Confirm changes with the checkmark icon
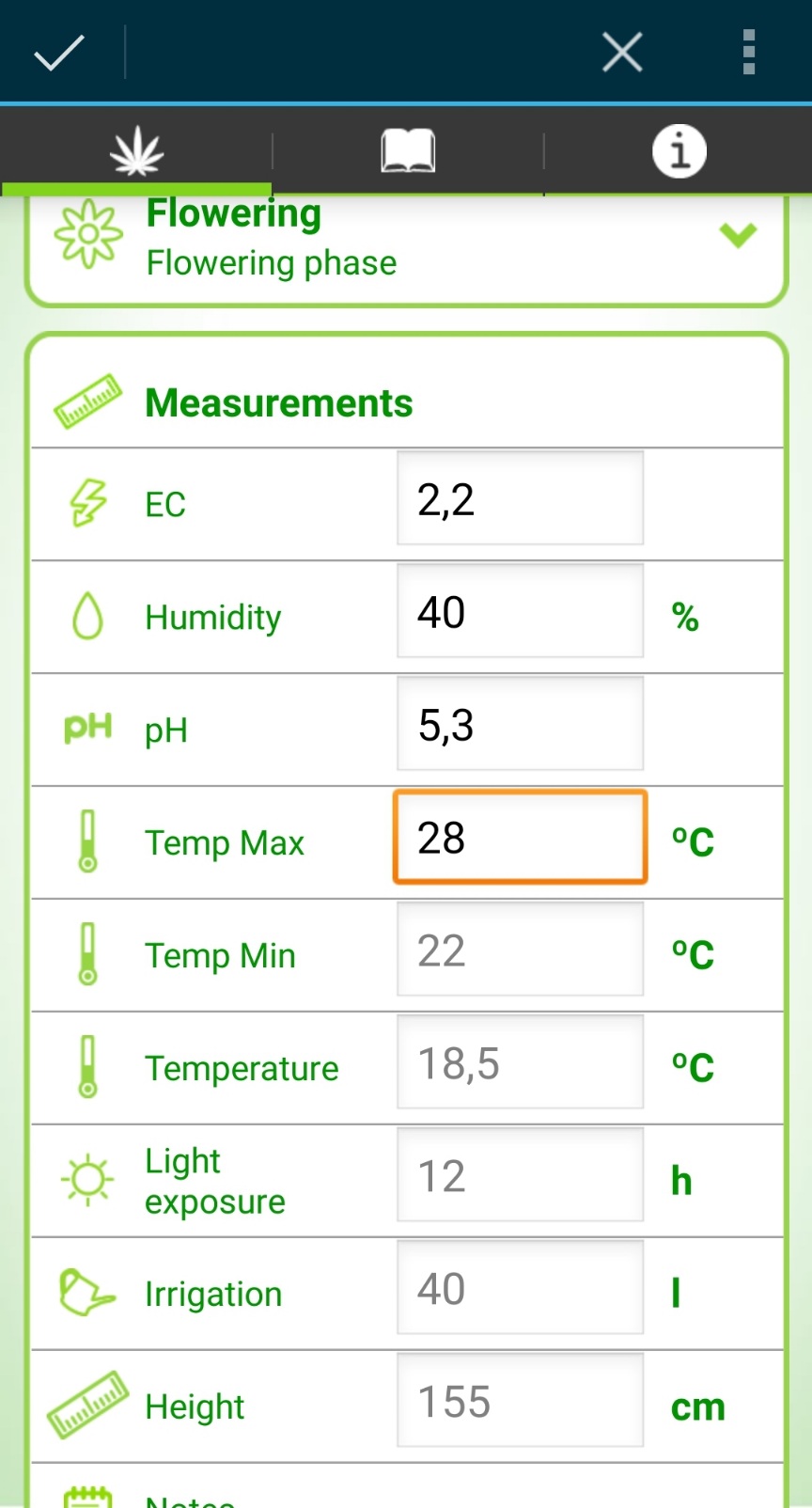The height and width of the screenshot is (1508, 812). pyautogui.click(x=59, y=53)
